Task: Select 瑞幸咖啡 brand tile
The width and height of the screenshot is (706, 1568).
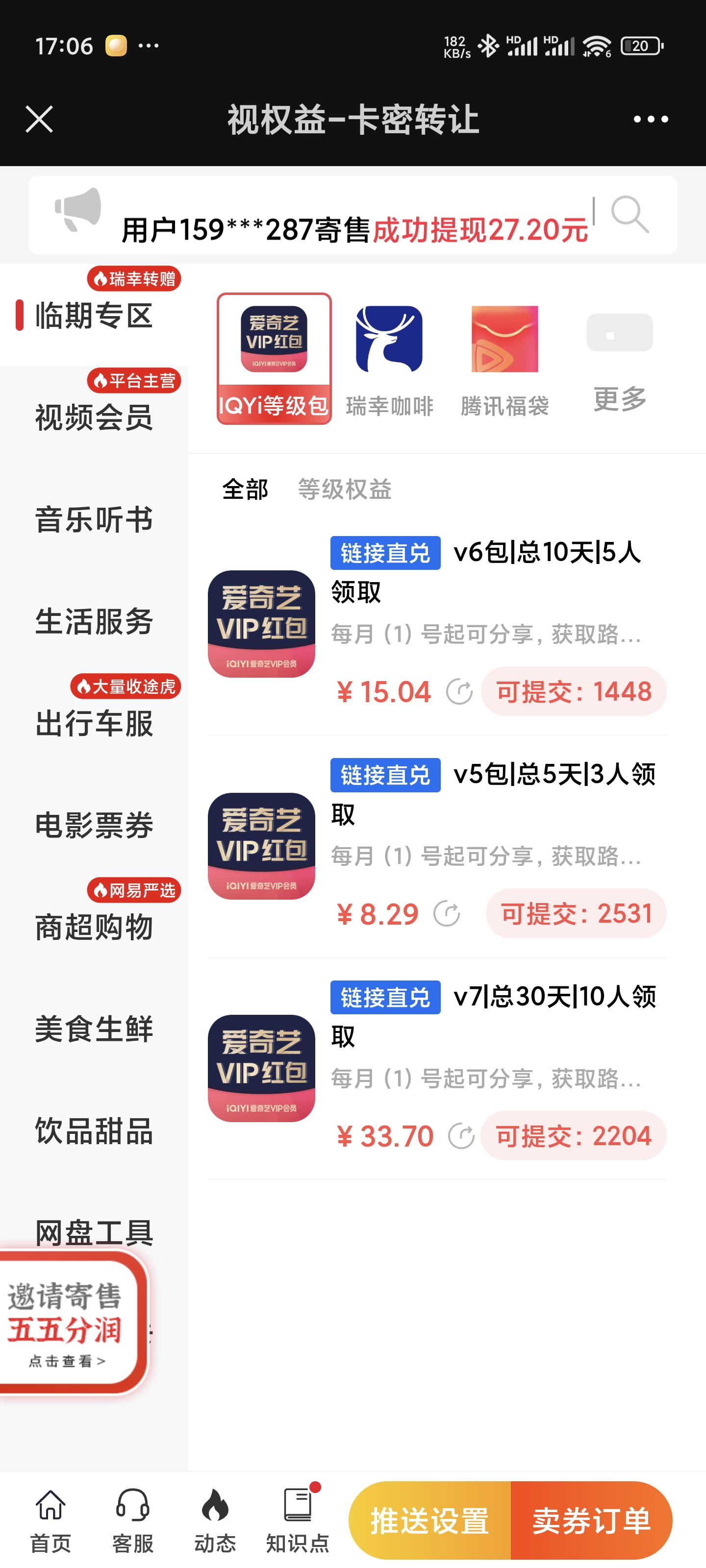Action: (x=389, y=360)
